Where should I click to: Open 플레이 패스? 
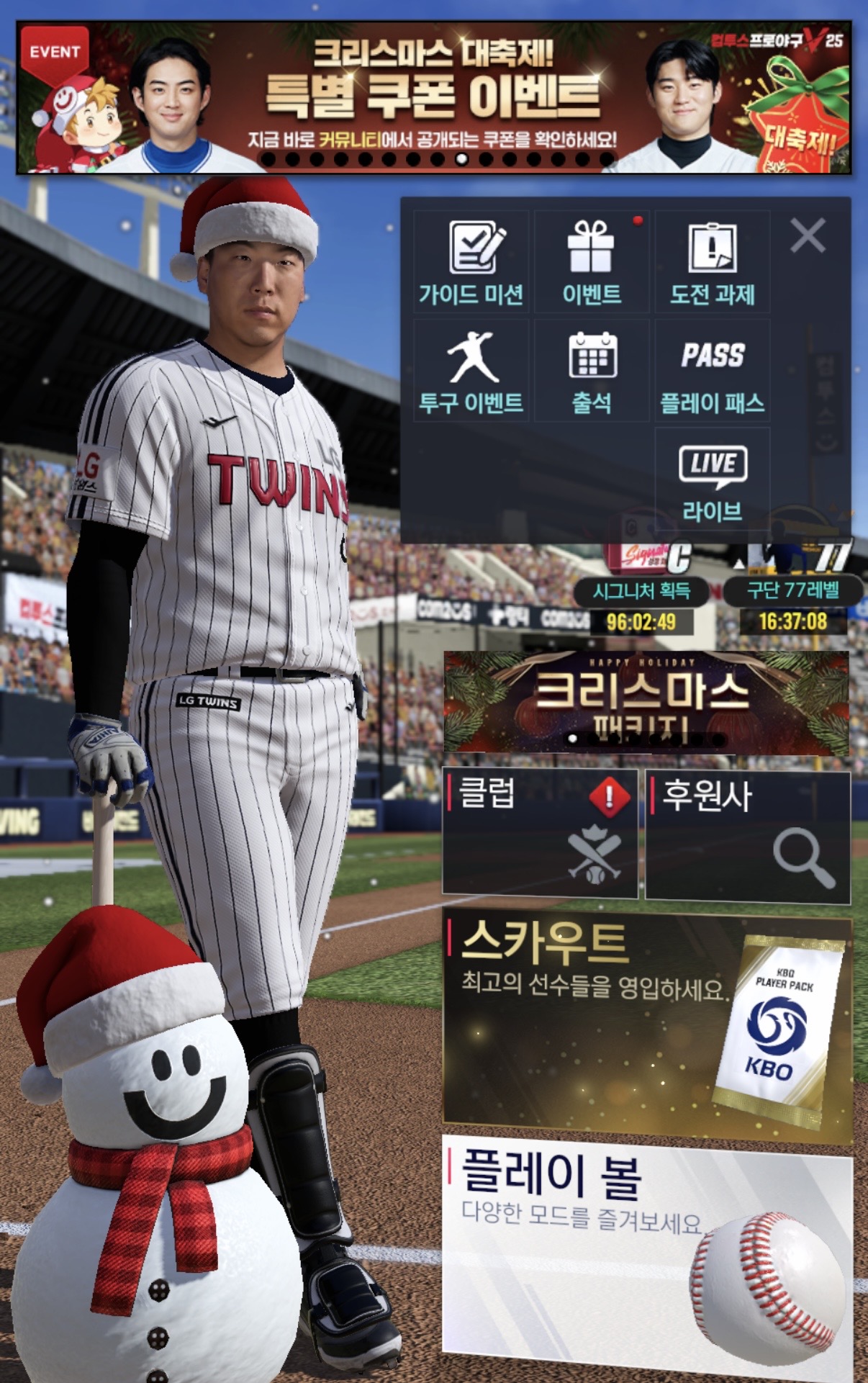[x=712, y=371]
